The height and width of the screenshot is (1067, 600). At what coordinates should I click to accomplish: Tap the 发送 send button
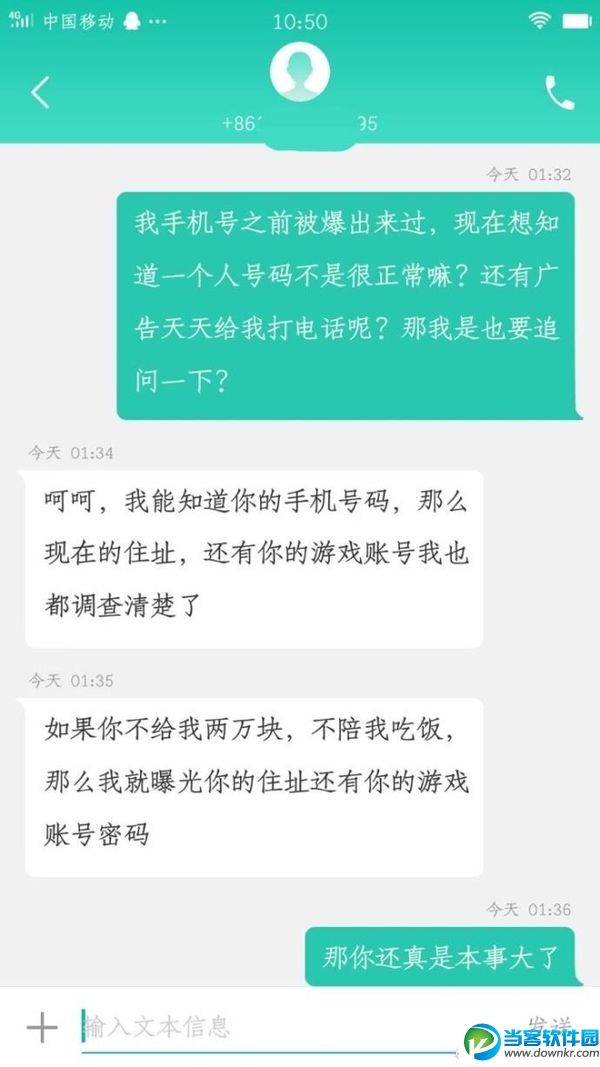[x=548, y=1024]
